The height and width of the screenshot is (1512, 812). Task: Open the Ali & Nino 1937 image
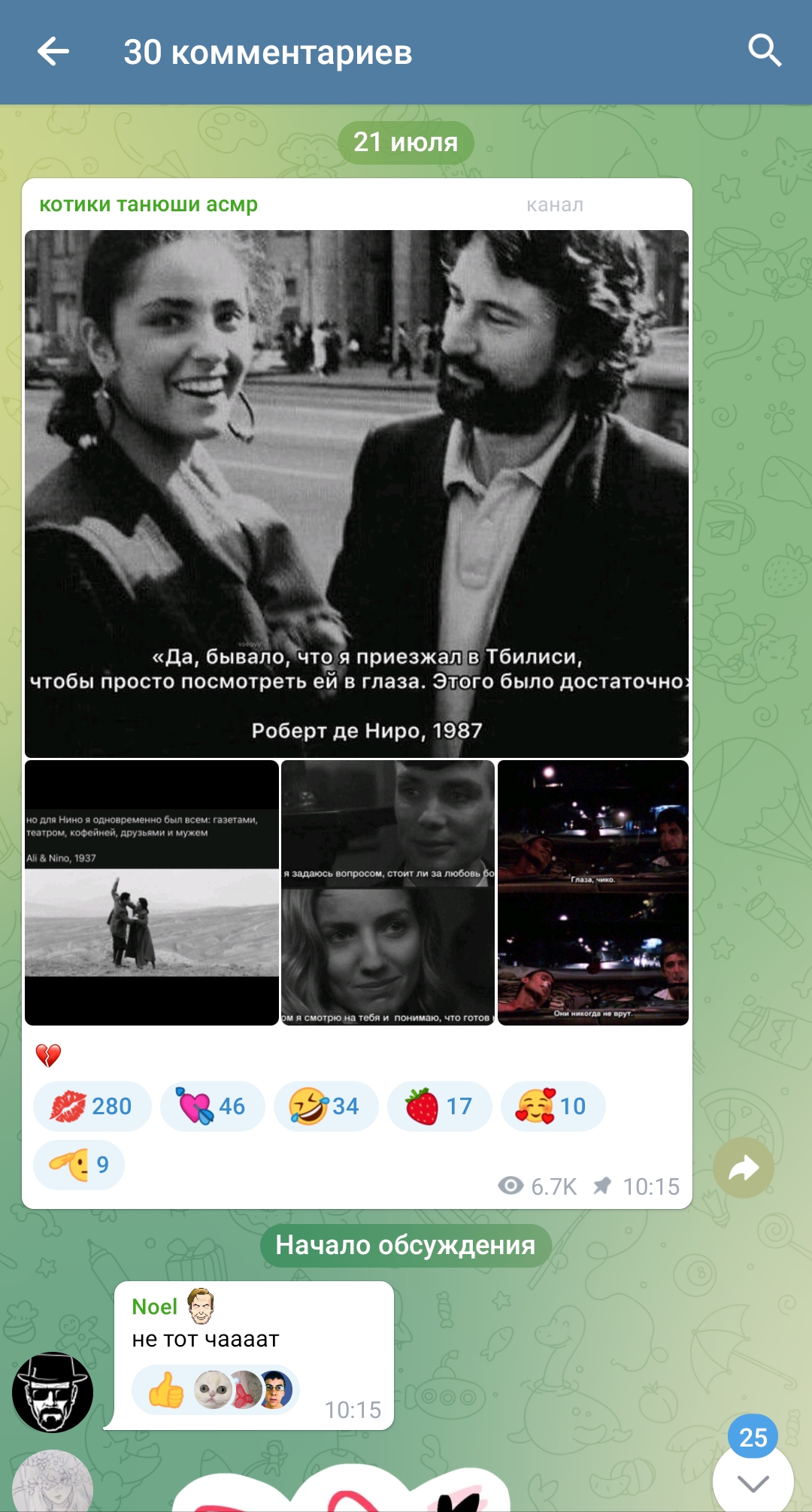click(152, 892)
